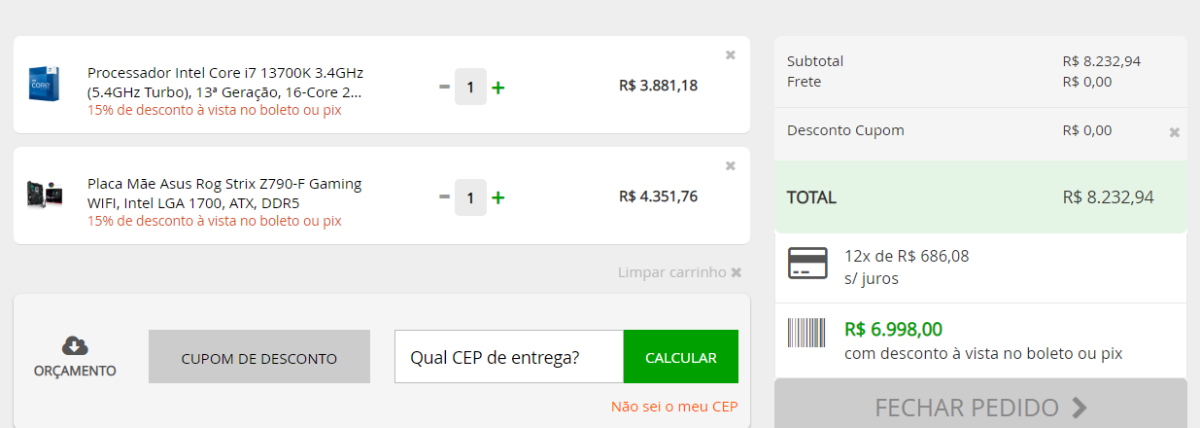Open the Processador Intel Core i7 product
The height and width of the screenshot is (428, 1200).
coord(224,82)
